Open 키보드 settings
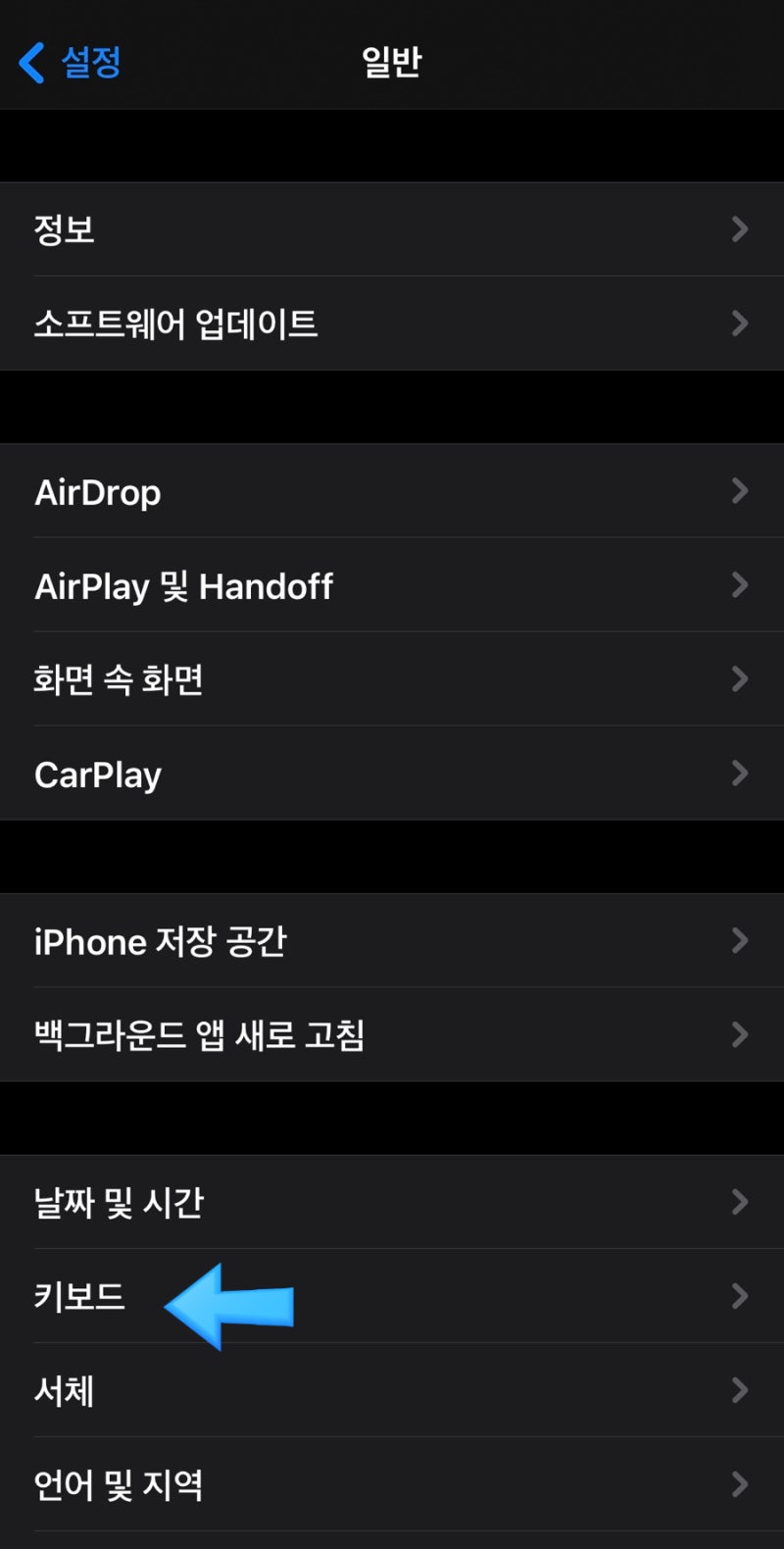The image size is (784, 1549). pos(392,1296)
